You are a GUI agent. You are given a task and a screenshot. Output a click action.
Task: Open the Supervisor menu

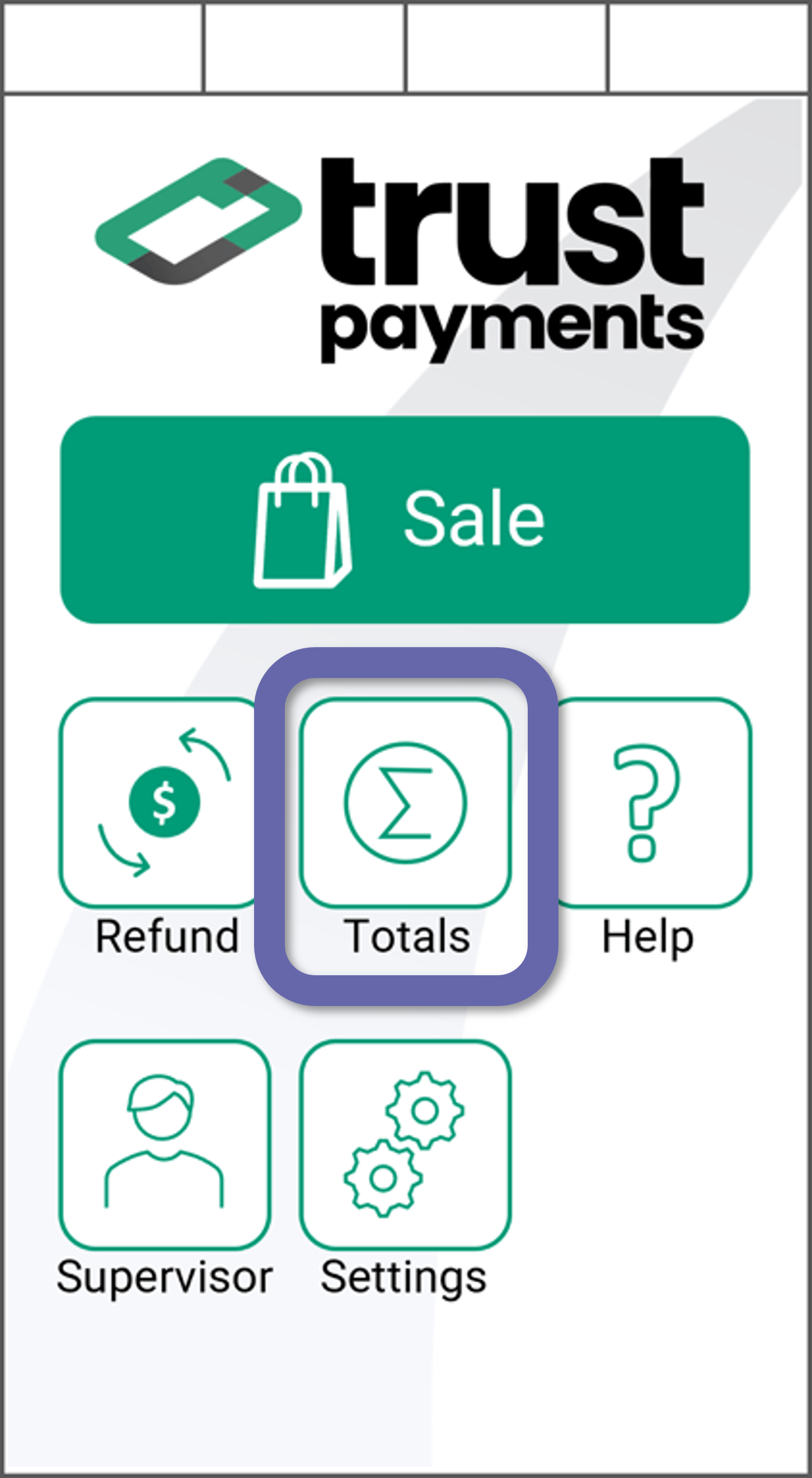(x=165, y=1145)
